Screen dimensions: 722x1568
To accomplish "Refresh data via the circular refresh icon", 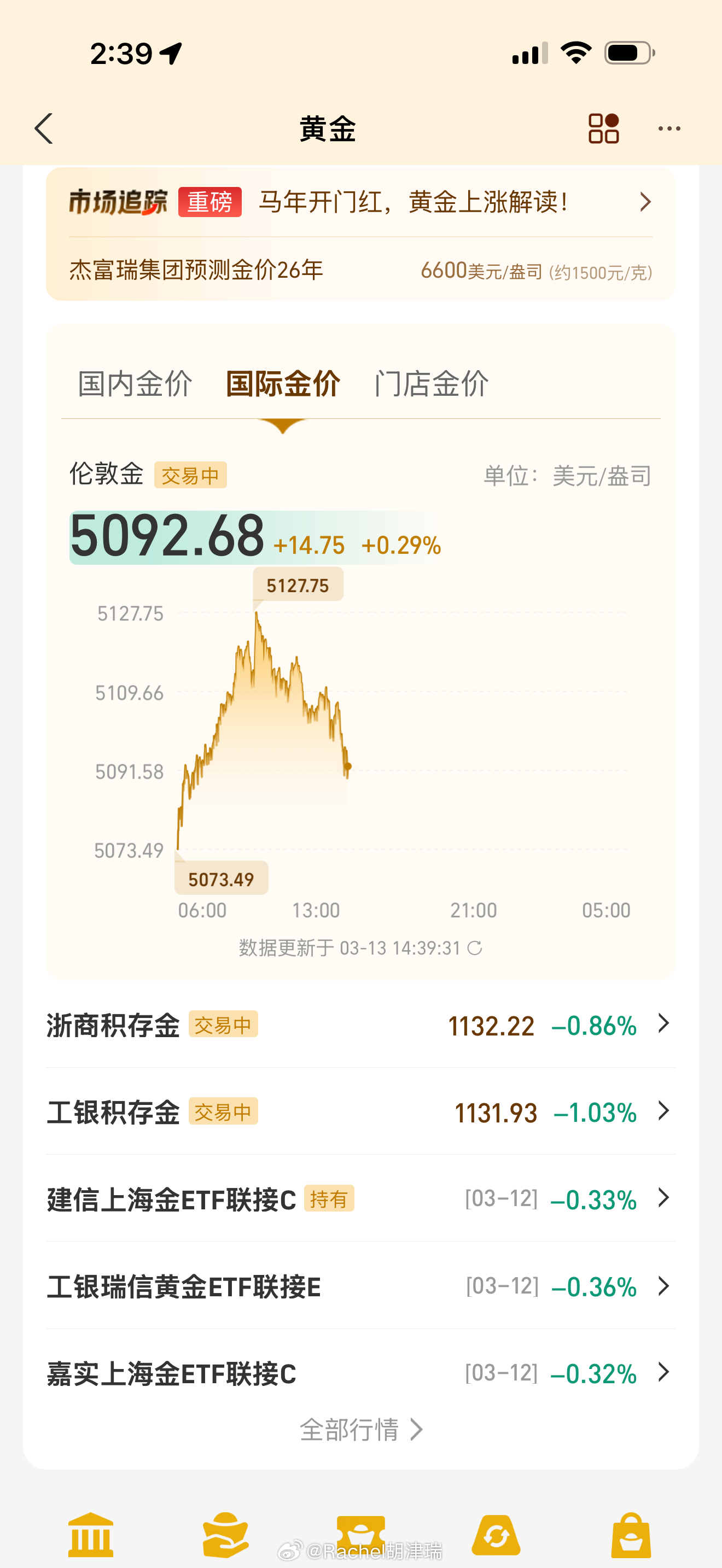I will [478, 947].
